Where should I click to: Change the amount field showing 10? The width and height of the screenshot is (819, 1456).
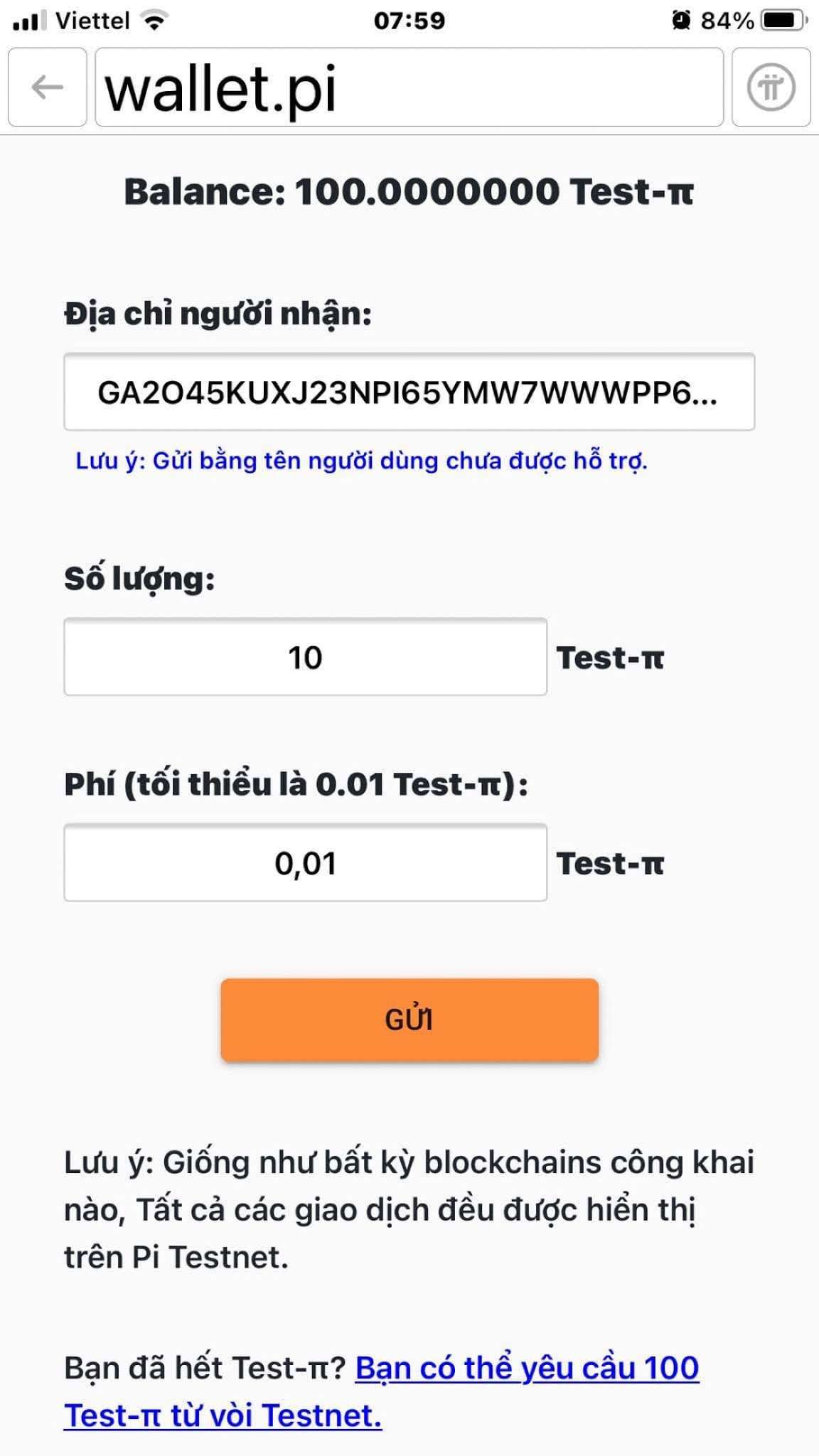305,657
